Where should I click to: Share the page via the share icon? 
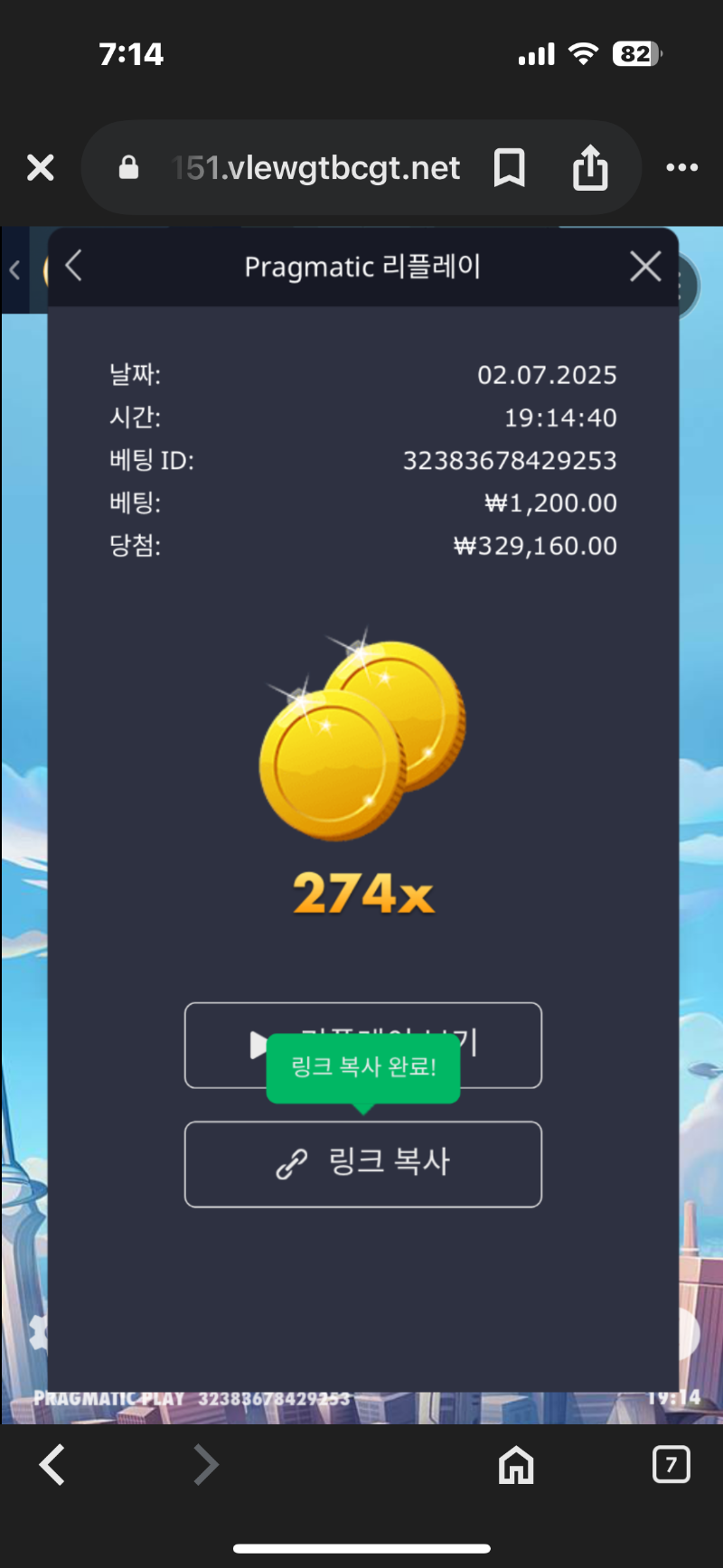[x=590, y=167]
